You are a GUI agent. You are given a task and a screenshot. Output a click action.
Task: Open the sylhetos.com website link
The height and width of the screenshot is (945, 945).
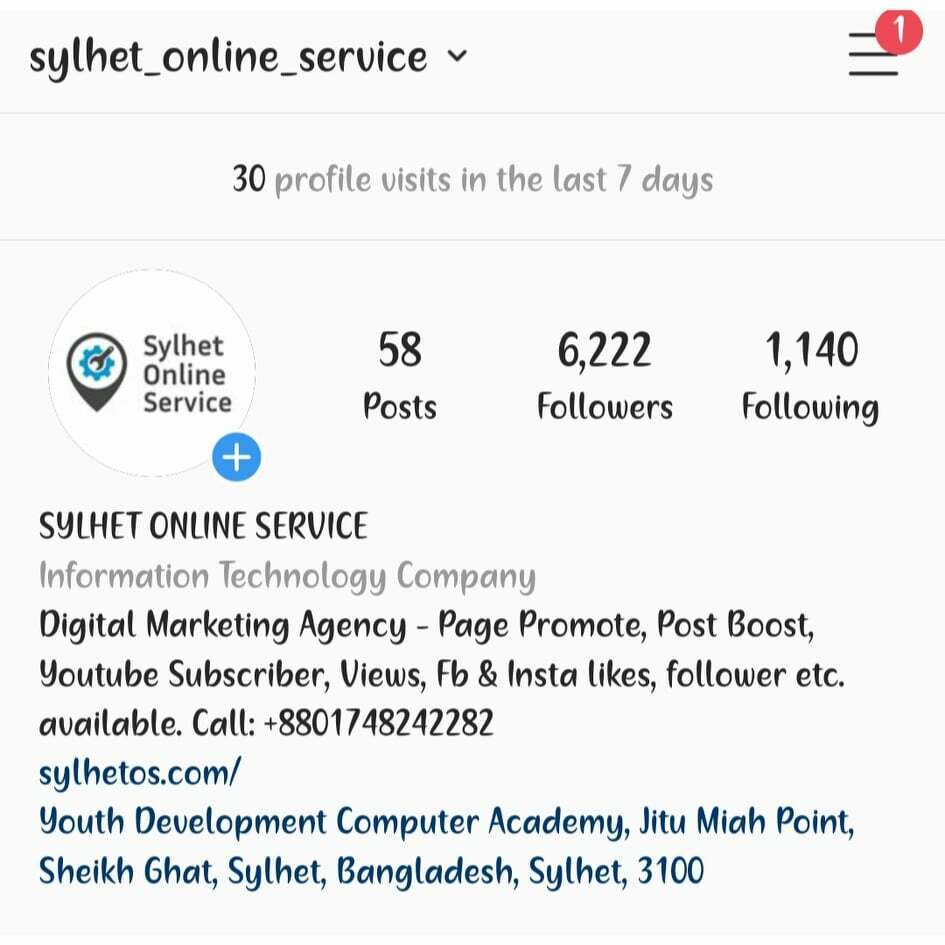point(140,772)
